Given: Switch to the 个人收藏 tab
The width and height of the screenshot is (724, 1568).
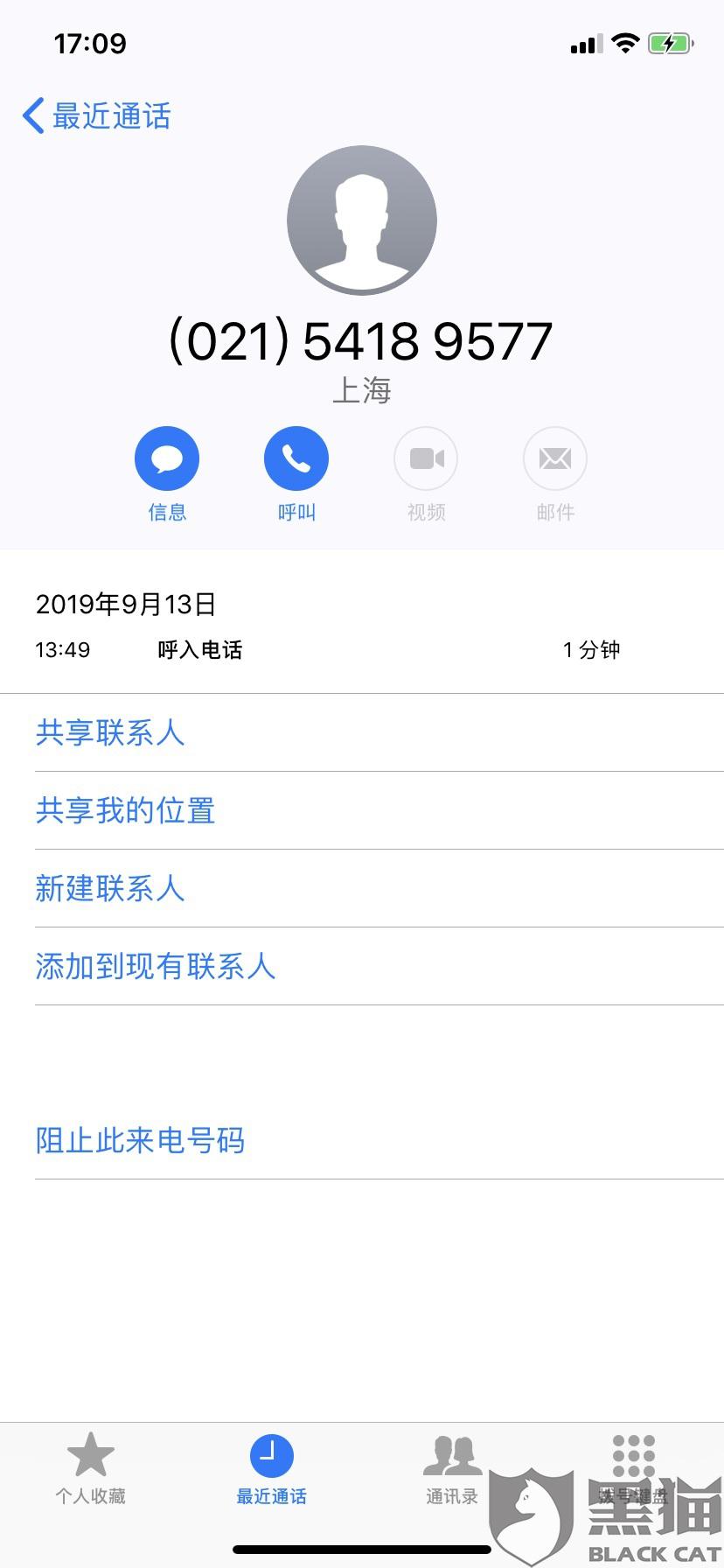Looking at the screenshot, I should 91,1469.
